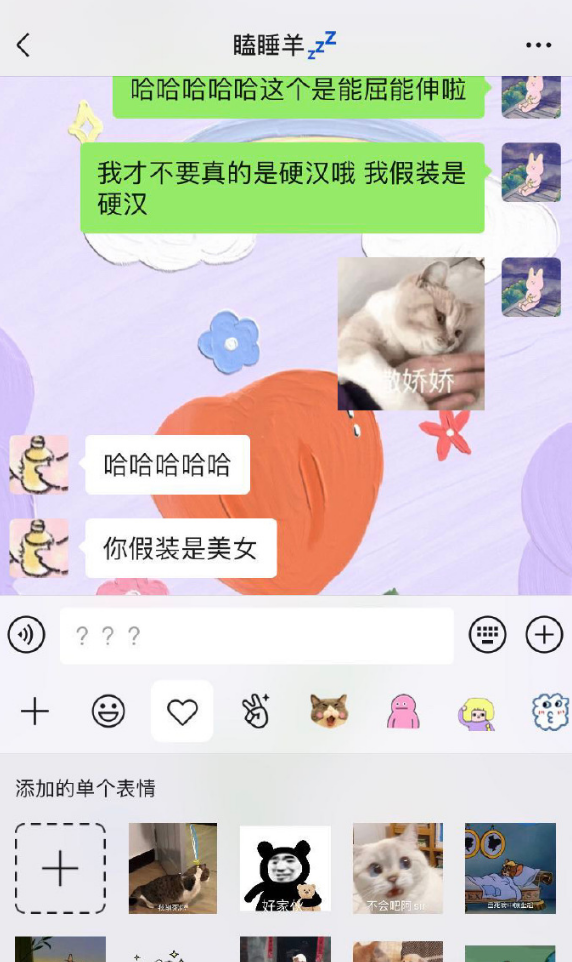Switch to voice message input
The width and height of the screenshot is (572, 962).
[x=26, y=634]
